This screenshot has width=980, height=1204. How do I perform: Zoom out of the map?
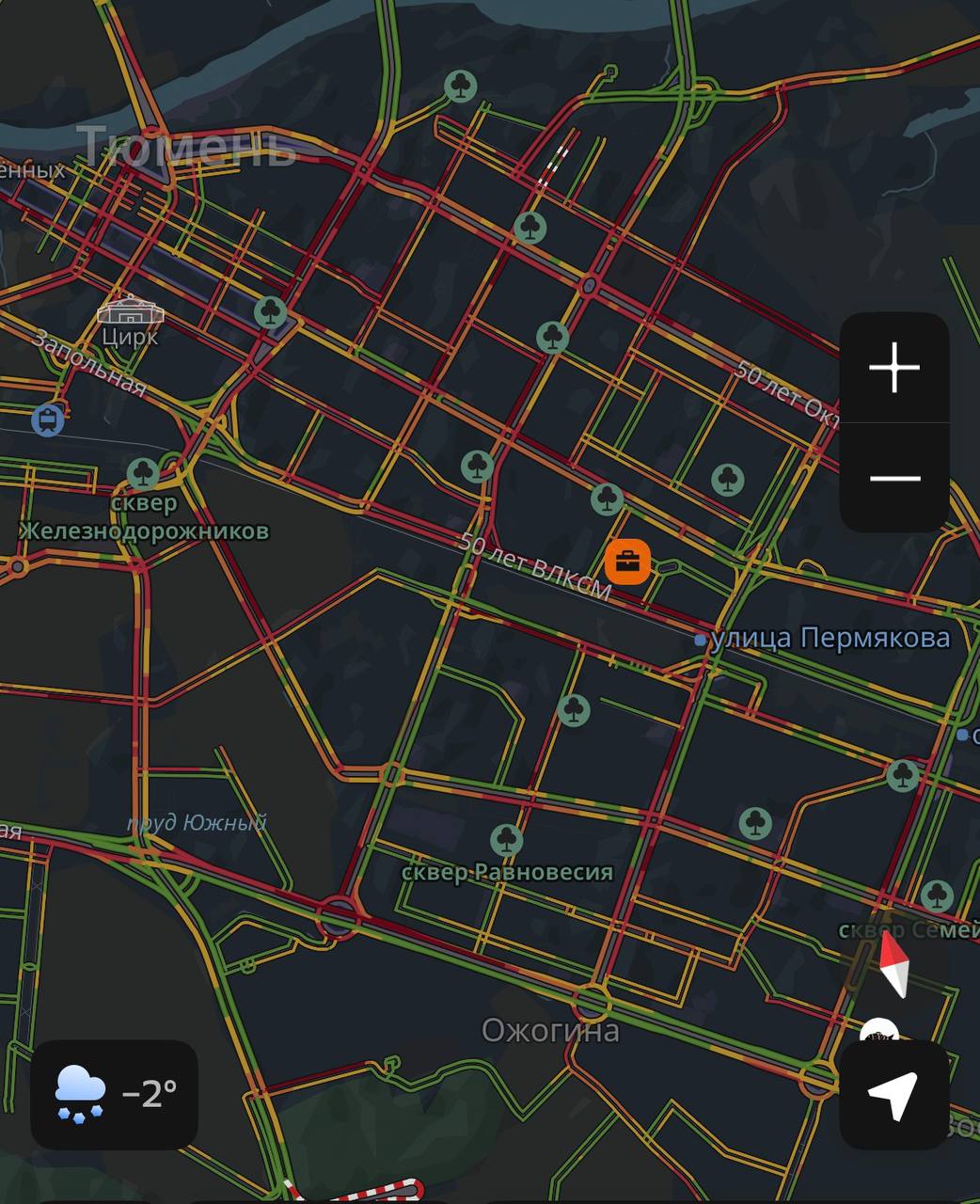tap(893, 479)
